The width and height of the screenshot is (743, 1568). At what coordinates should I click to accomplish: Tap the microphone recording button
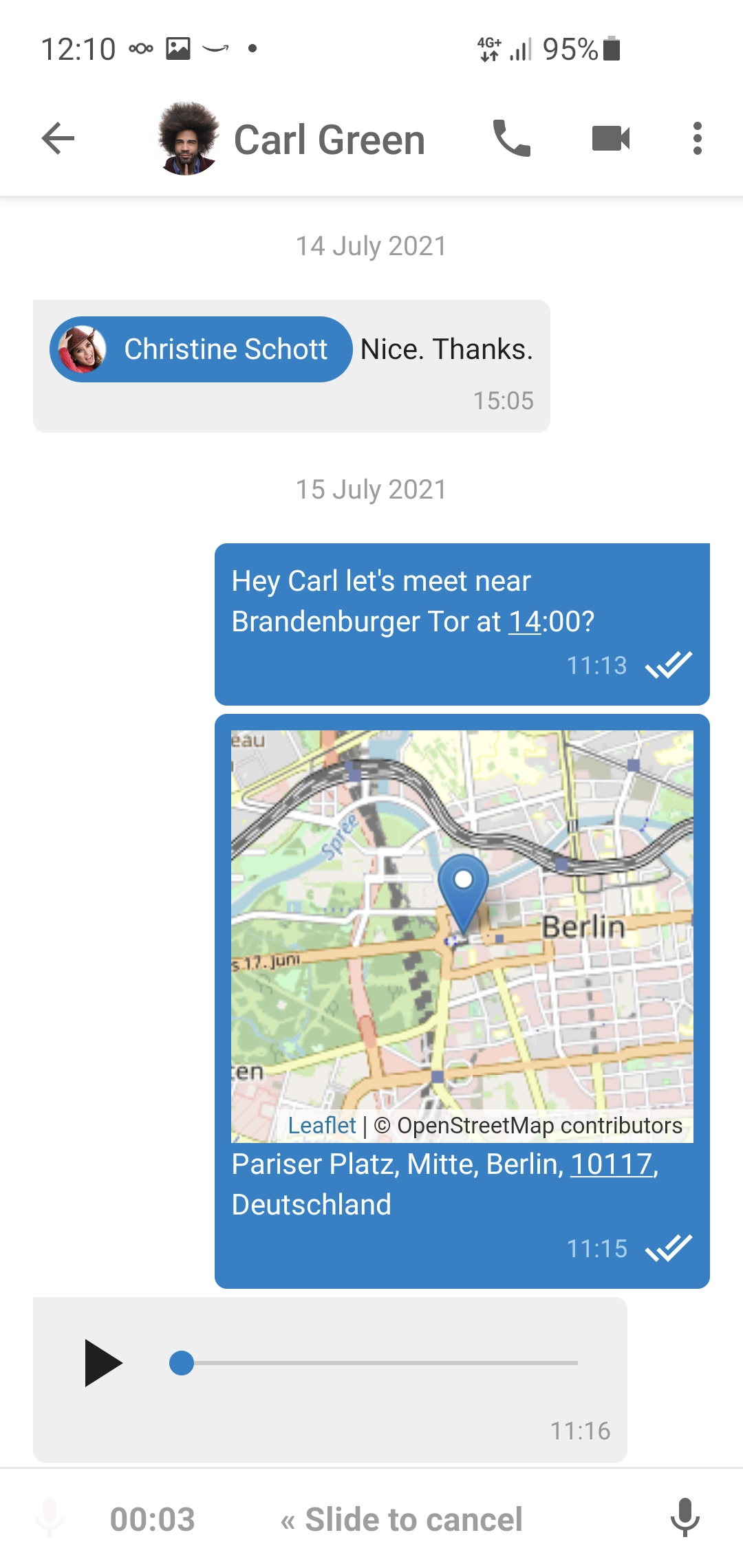pos(685,1518)
